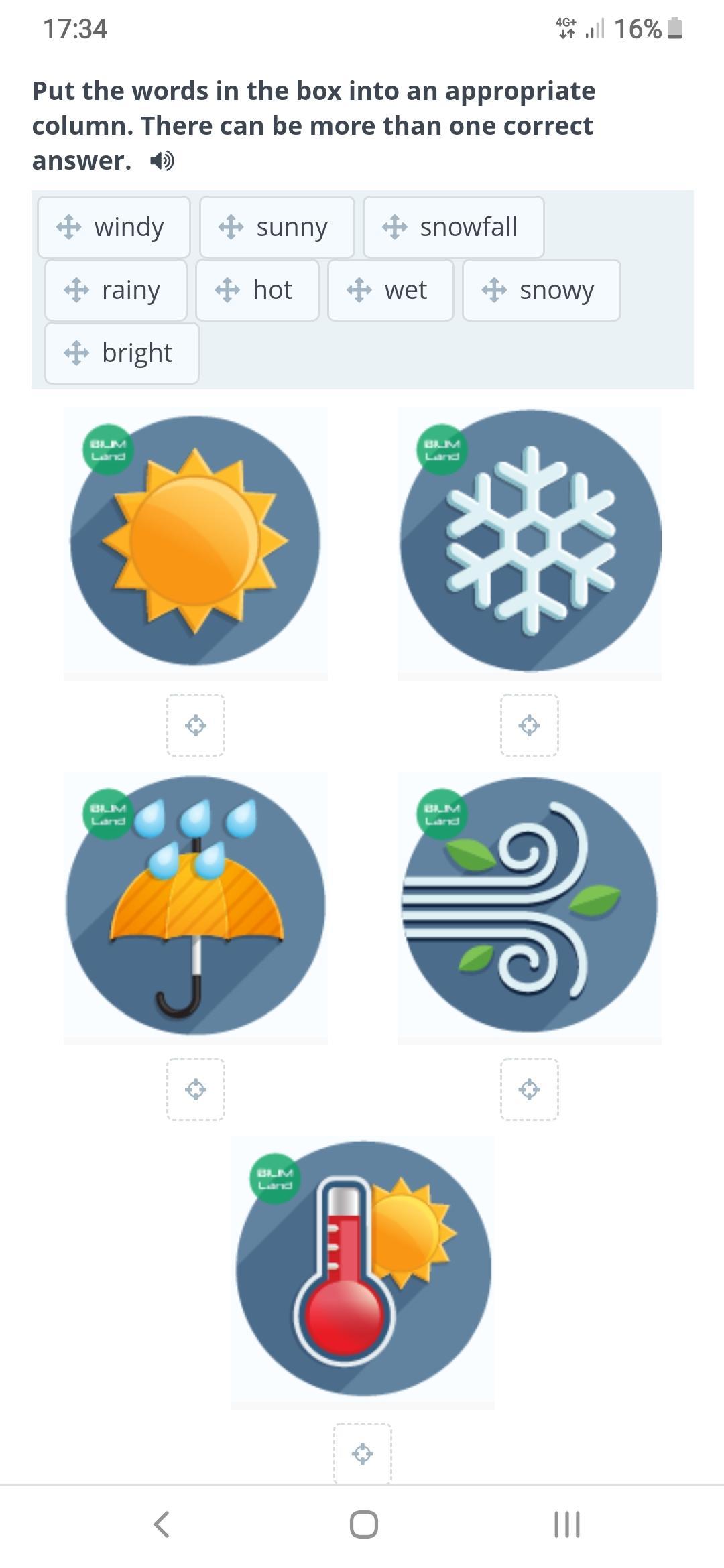Select the word chip 'windy'

[x=114, y=227]
